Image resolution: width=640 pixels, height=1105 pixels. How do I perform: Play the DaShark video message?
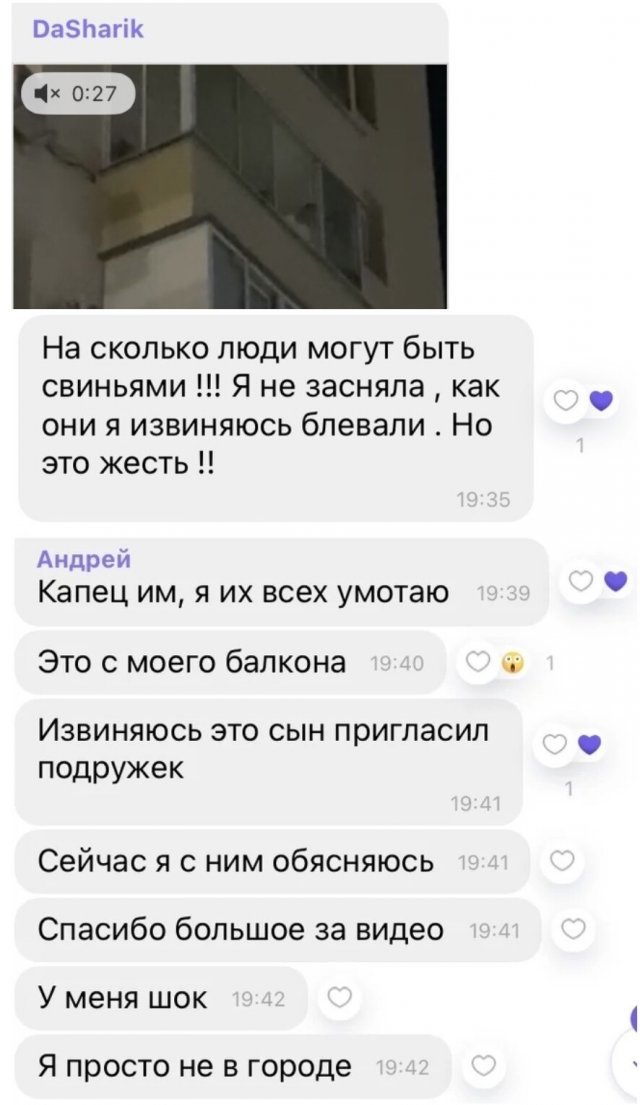[230, 186]
